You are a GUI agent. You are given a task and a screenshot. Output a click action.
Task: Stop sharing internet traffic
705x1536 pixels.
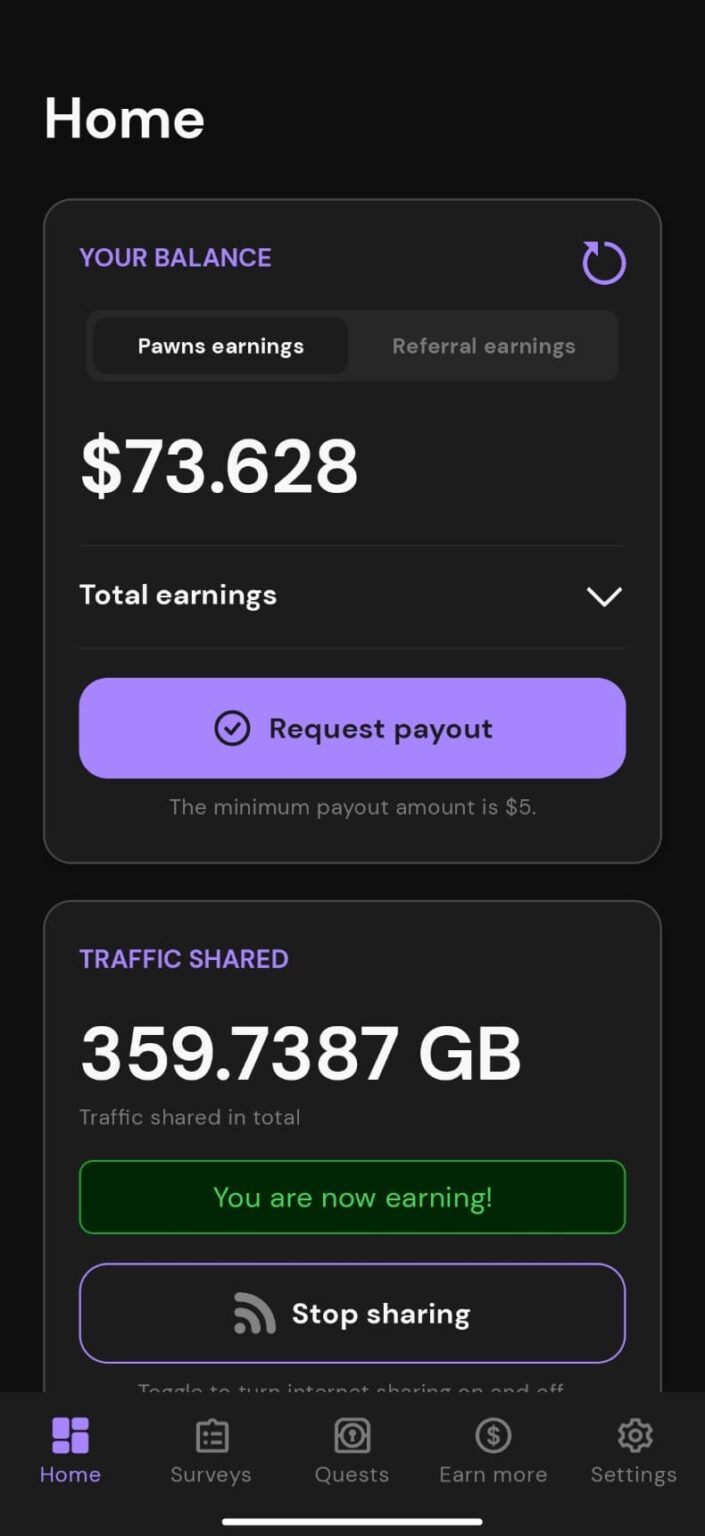[x=352, y=1313]
